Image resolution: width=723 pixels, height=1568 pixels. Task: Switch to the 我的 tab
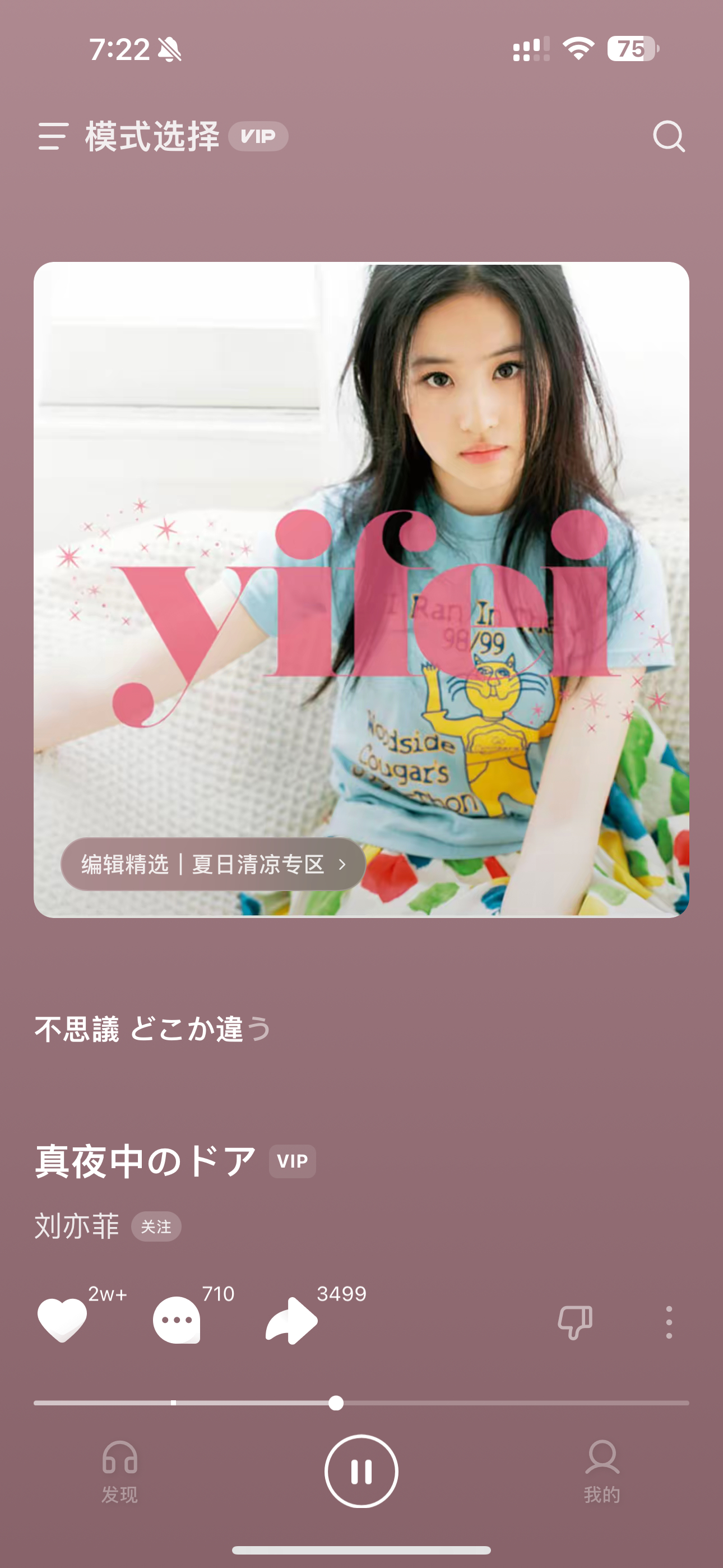pos(602,1471)
